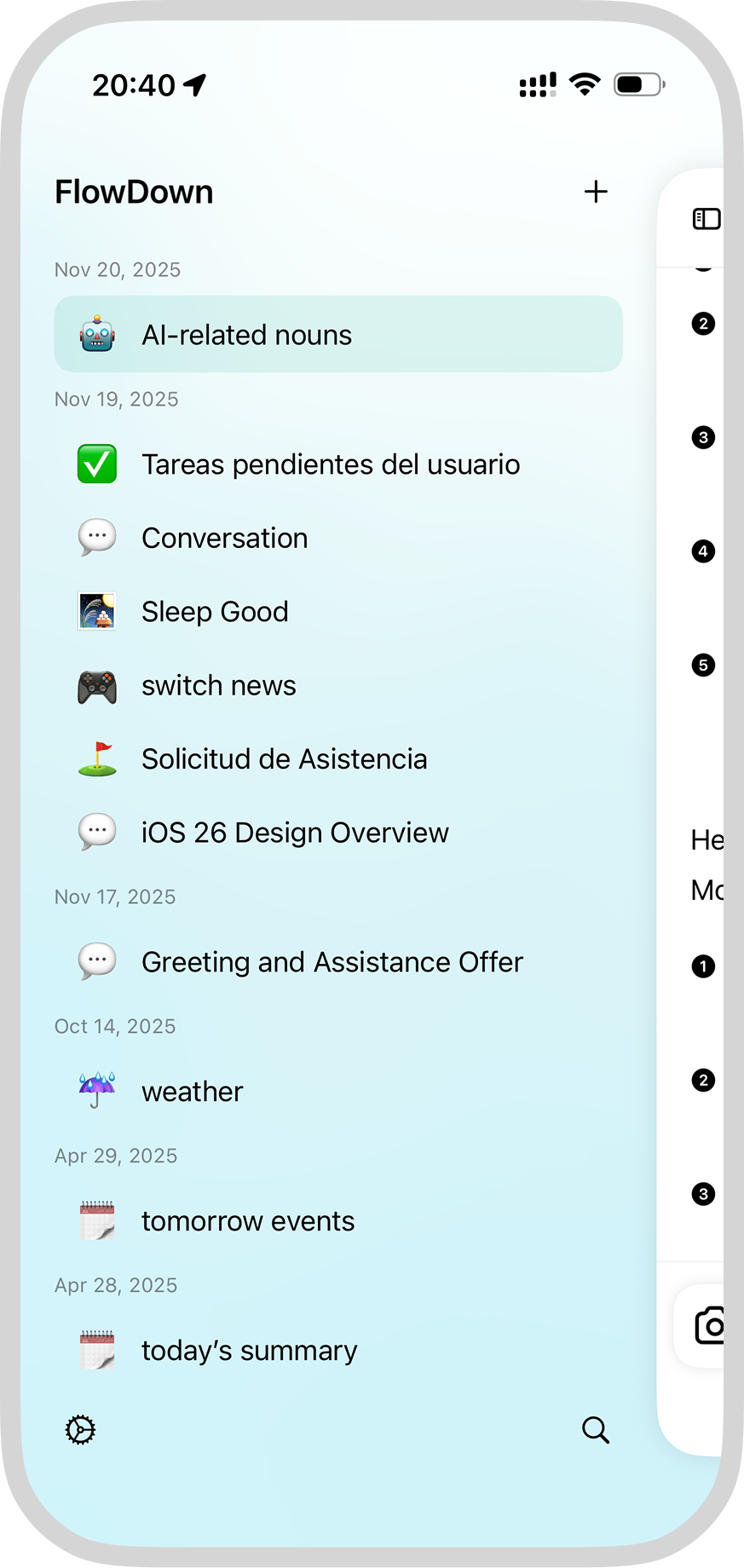Open the Sleep Good chat
Image resolution: width=744 pixels, height=1568 pixels.
pos(215,611)
